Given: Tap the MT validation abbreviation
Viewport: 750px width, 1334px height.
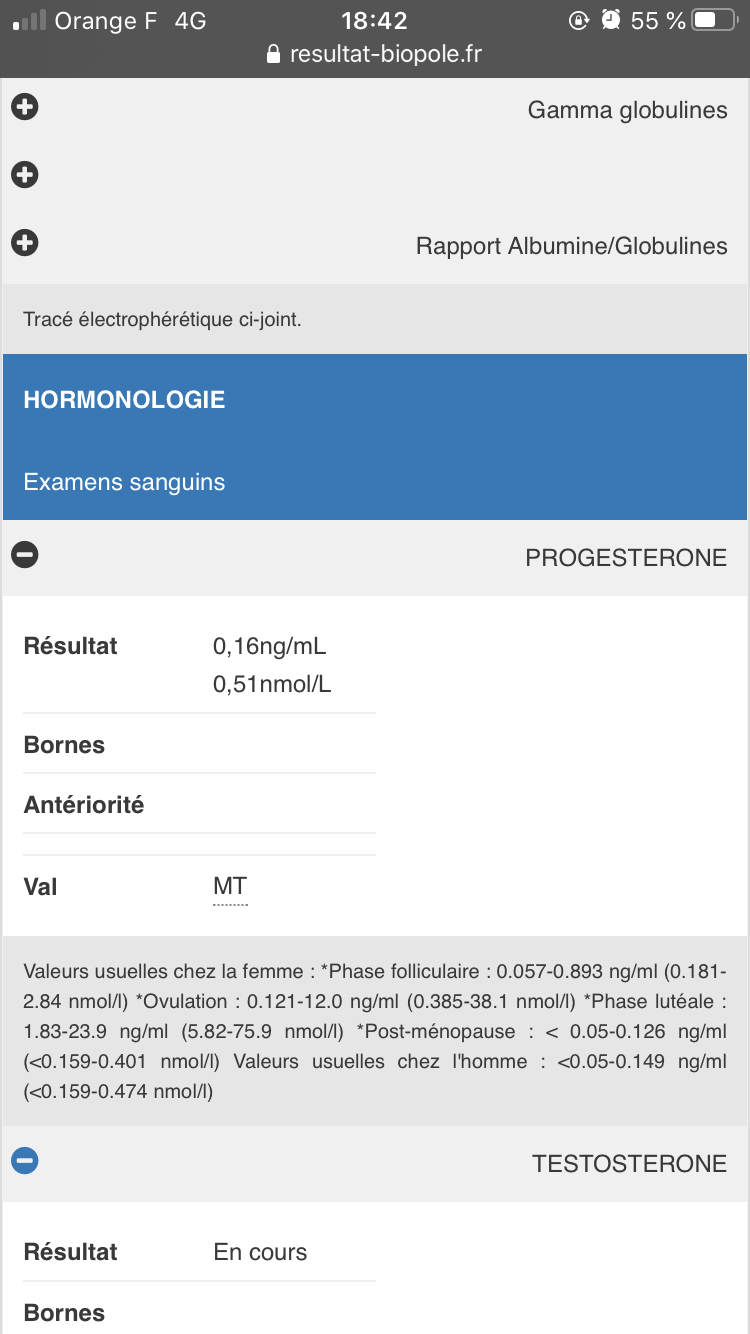Looking at the screenshot, I should tap(230, 887).
